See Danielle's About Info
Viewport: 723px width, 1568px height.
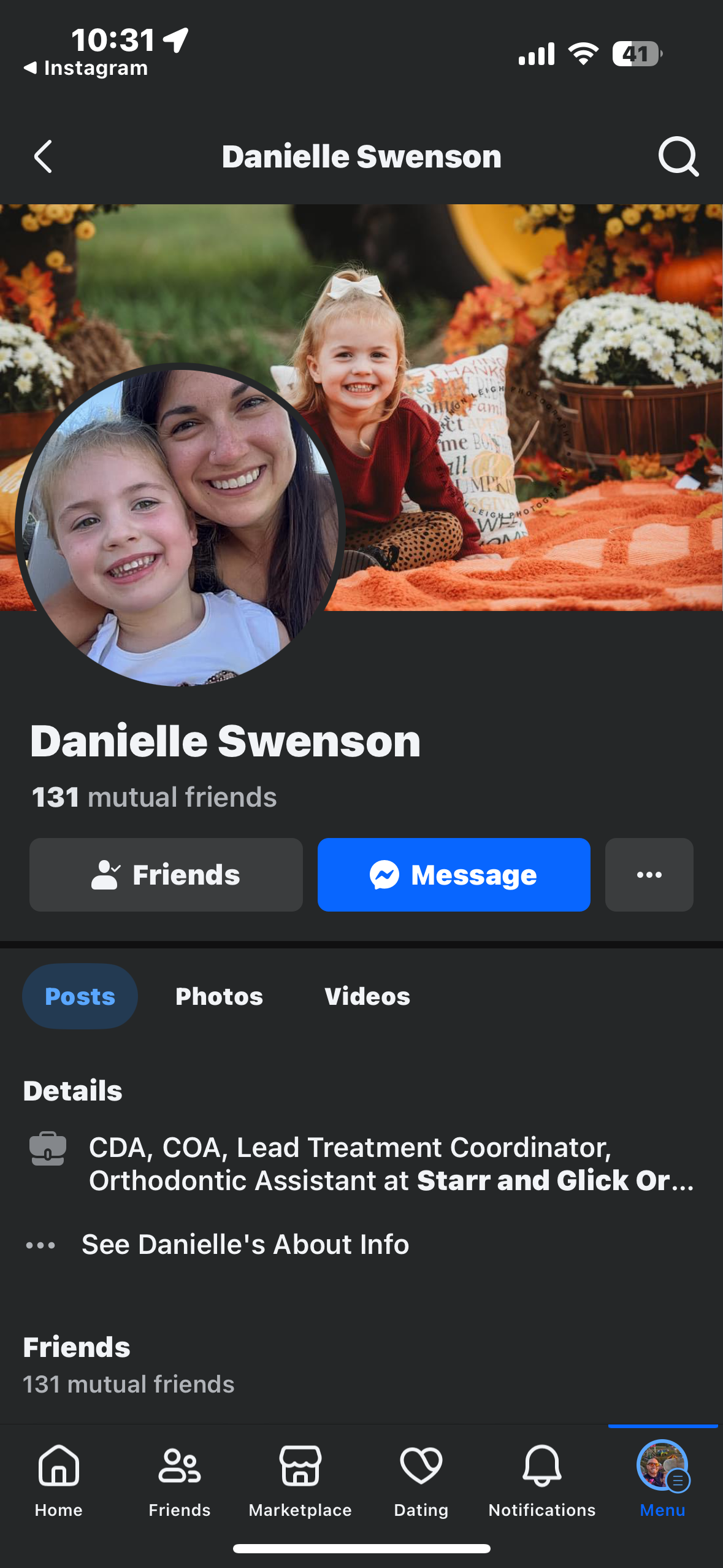245,1245
